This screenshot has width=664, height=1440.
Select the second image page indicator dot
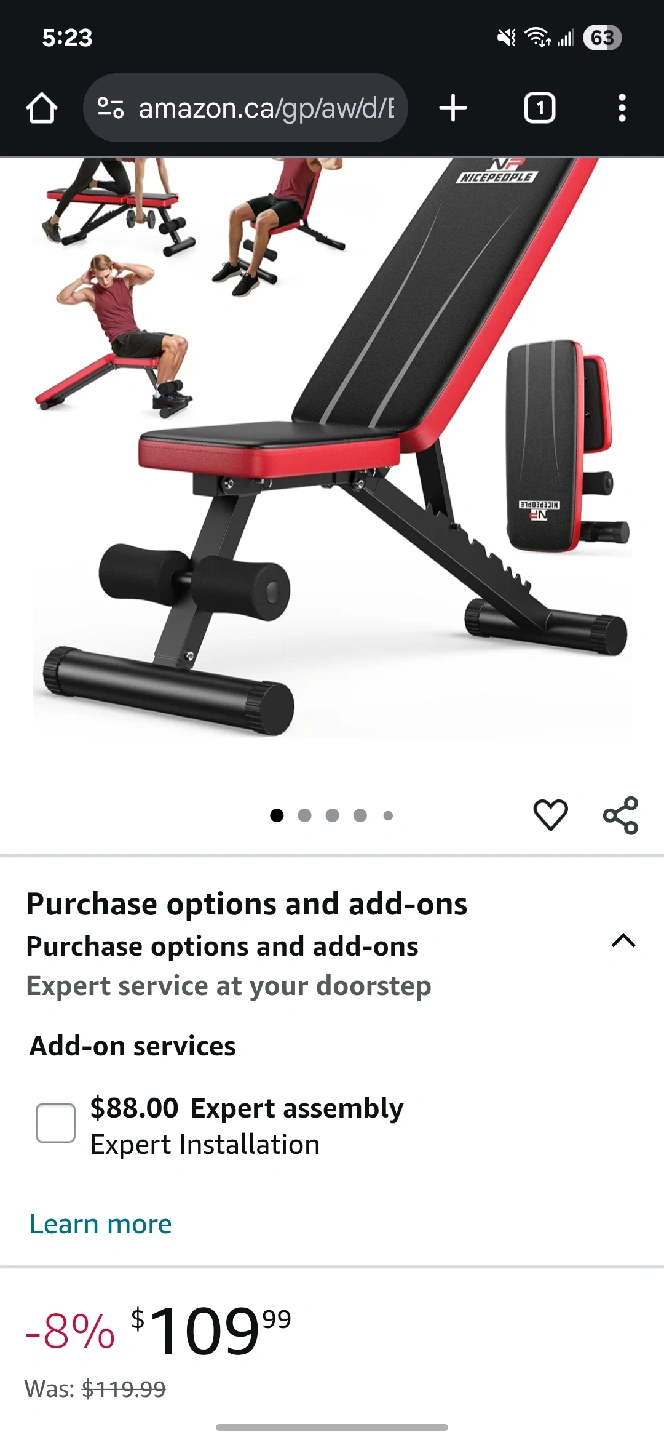tap(304, 815)
